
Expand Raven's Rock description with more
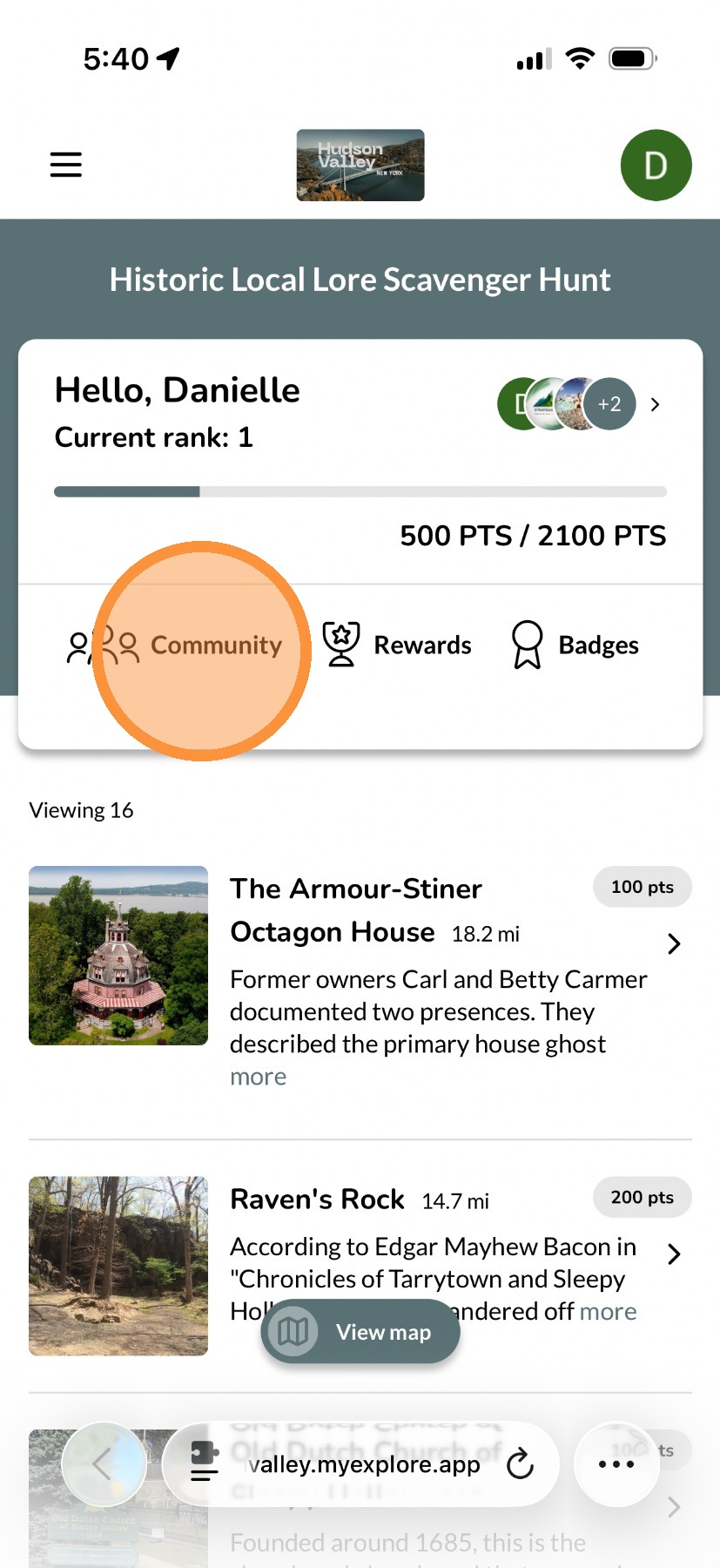608,1312
